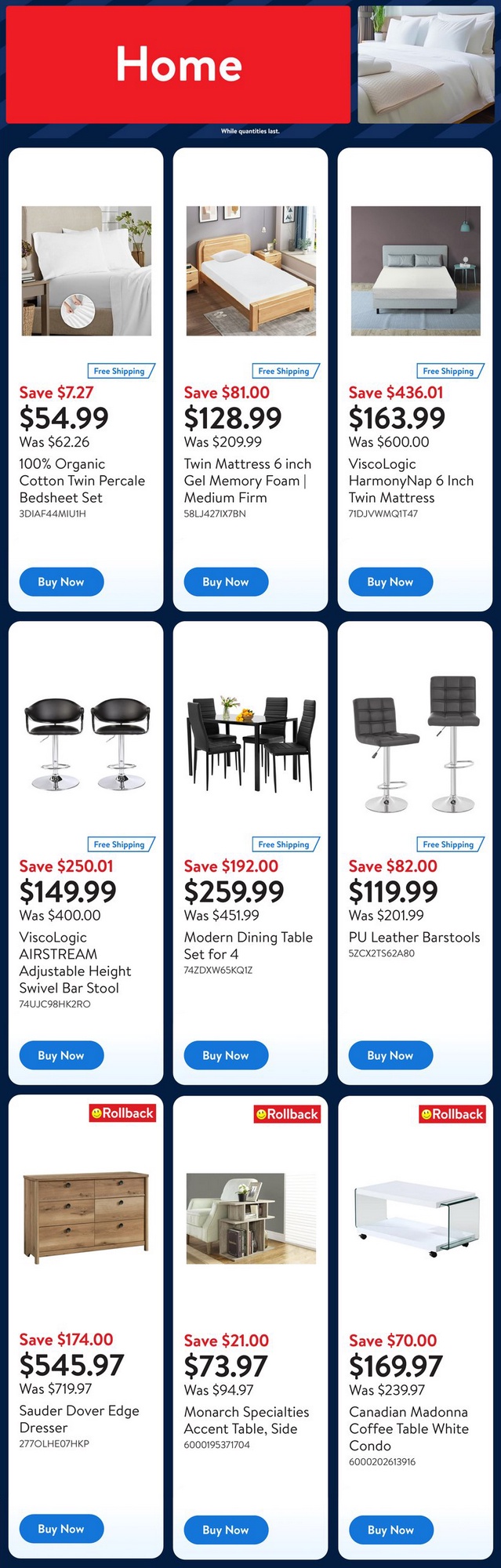Buy the Organic Cotton Twin Percale Bedsheet Set

click(x=61, y=582)
